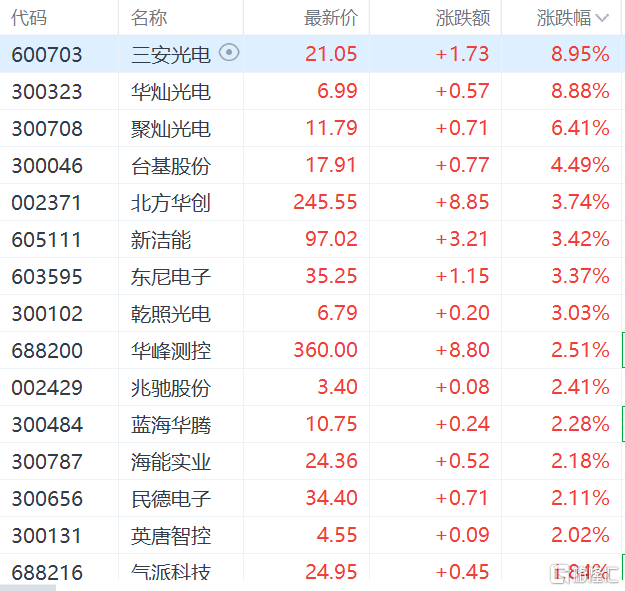Open the 三安光电 stock row
This screenshot has height=591, width=625.
[x=170, y=55]
